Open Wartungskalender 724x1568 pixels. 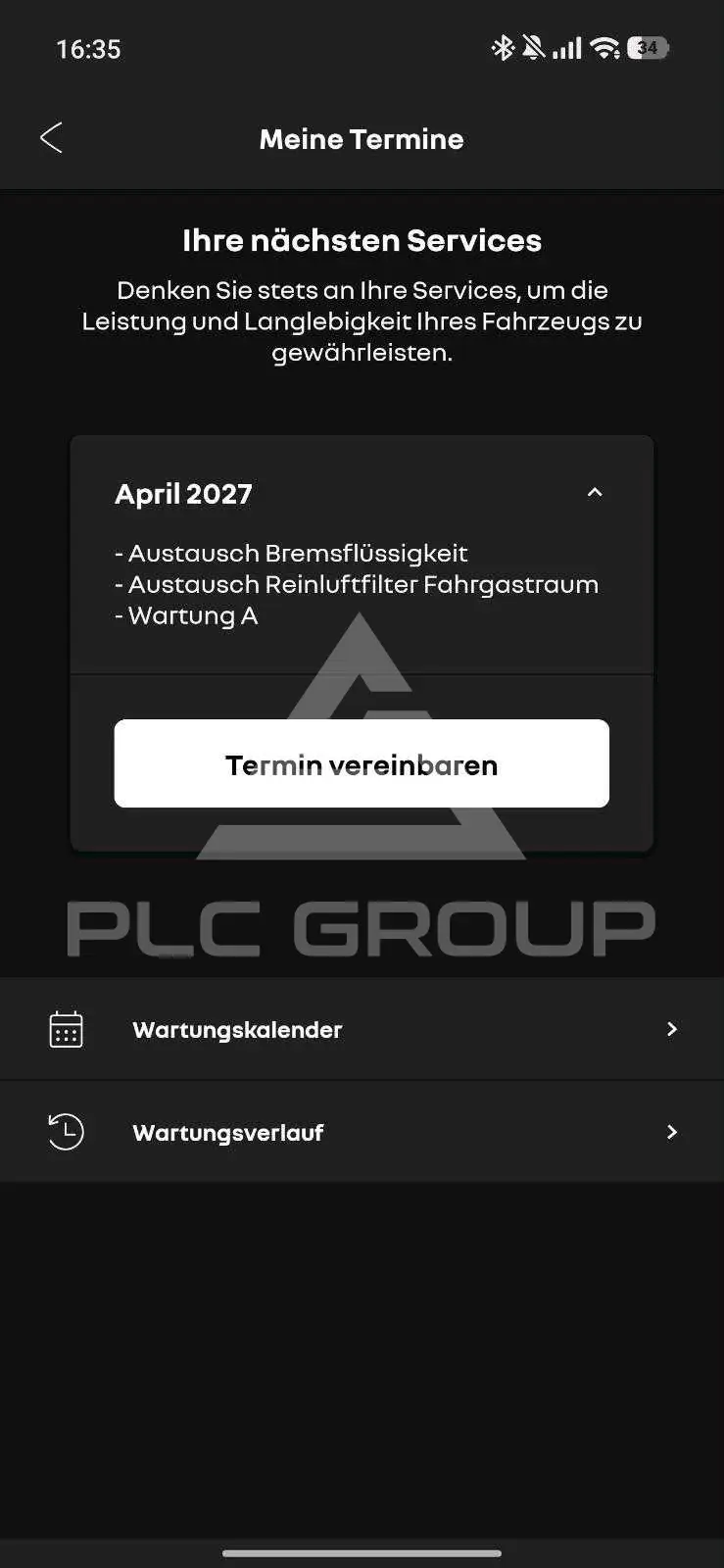[x=362, y=1029]
